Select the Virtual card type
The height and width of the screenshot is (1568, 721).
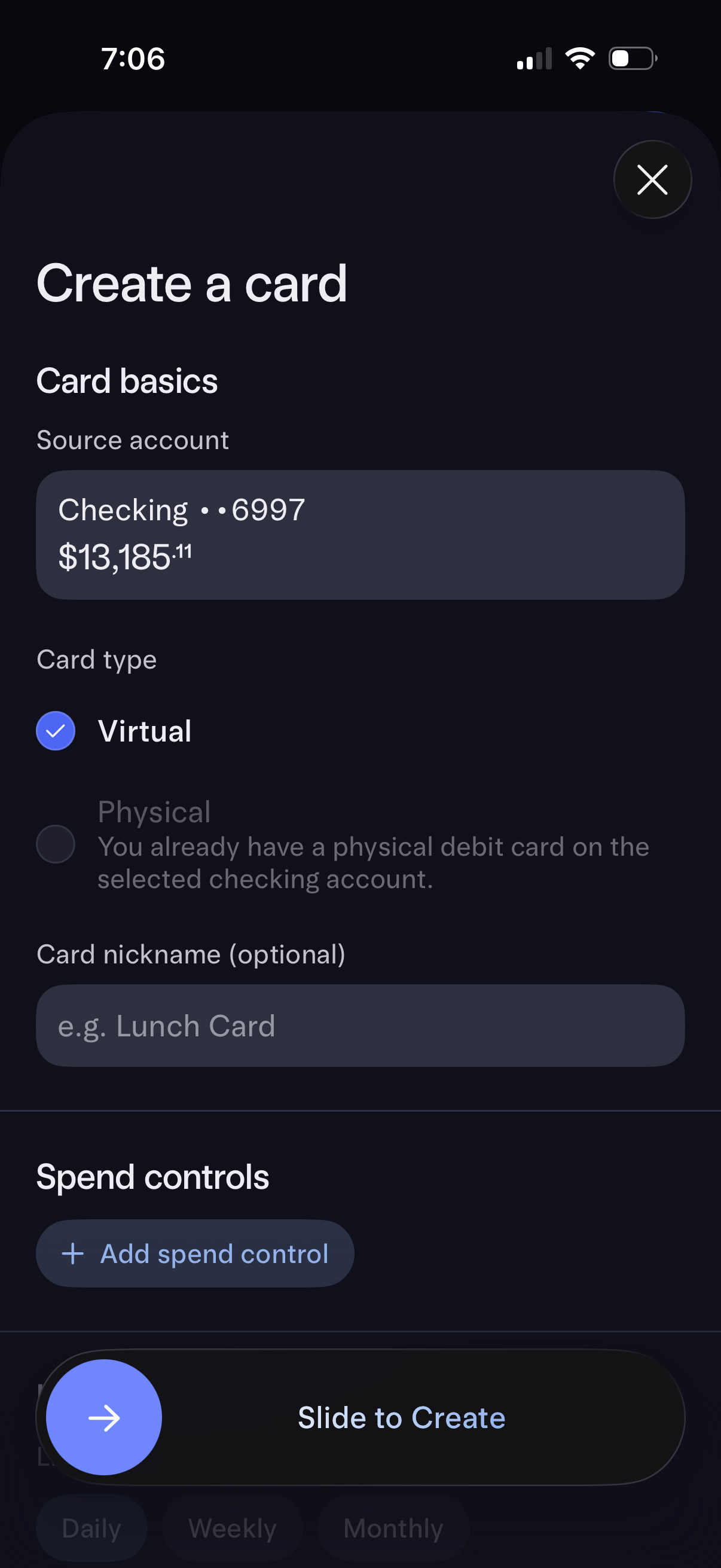point(56,730)
